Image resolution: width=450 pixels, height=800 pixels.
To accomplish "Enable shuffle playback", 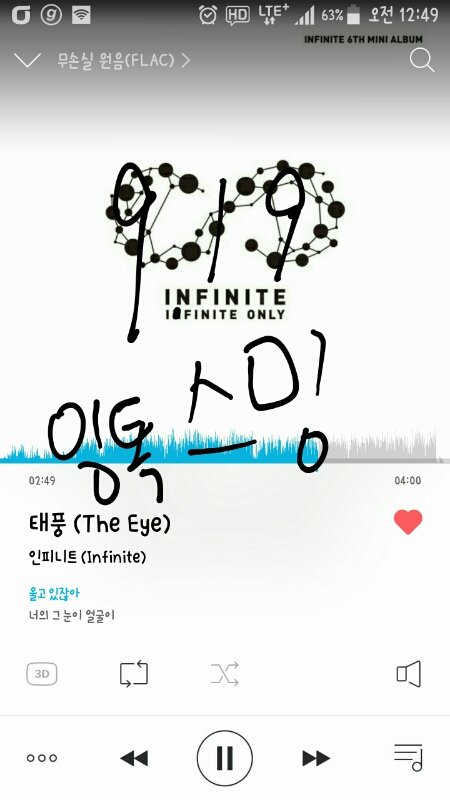I will point(224,674).
